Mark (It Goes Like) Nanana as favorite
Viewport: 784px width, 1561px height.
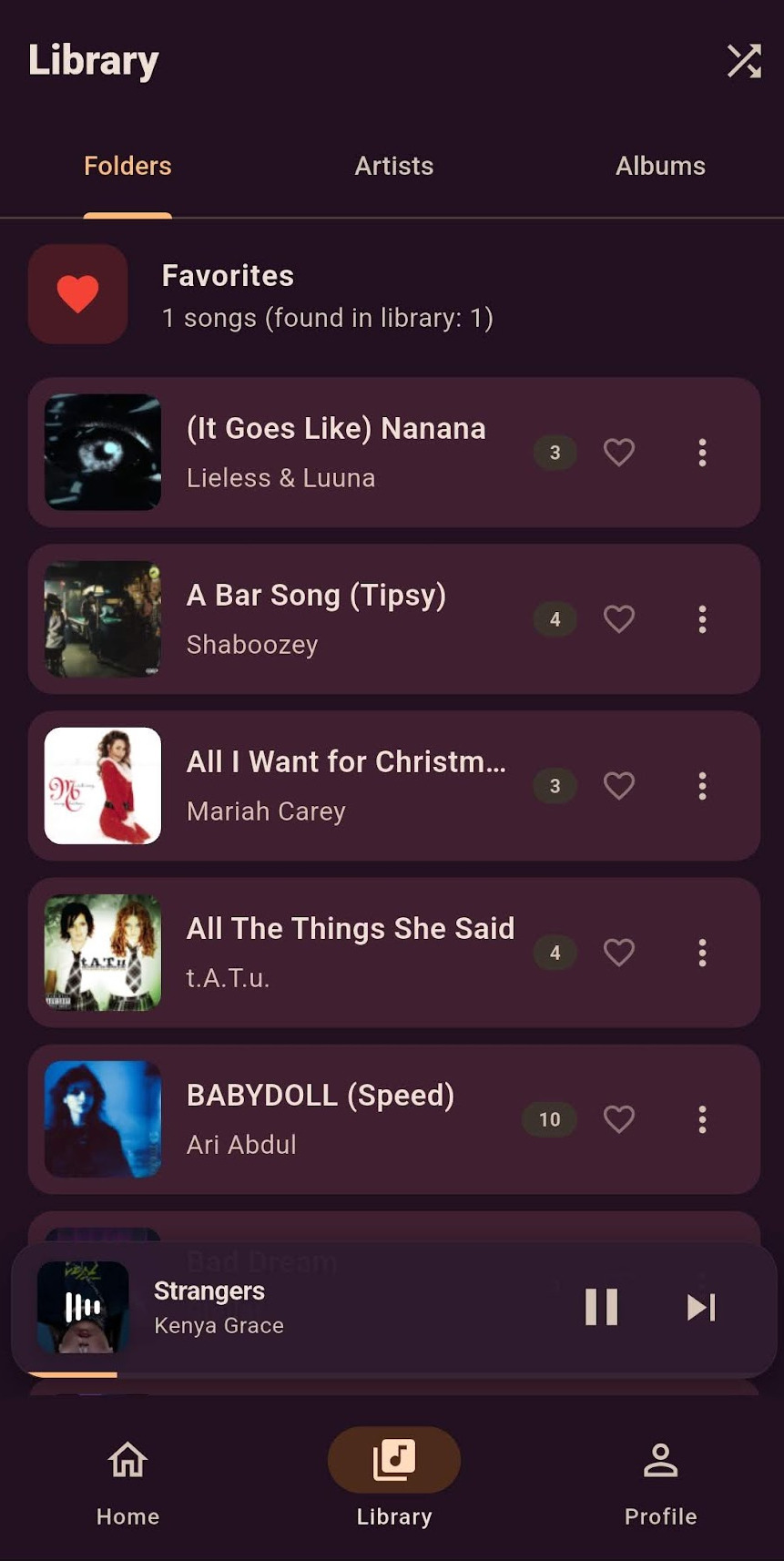(619, 453)
